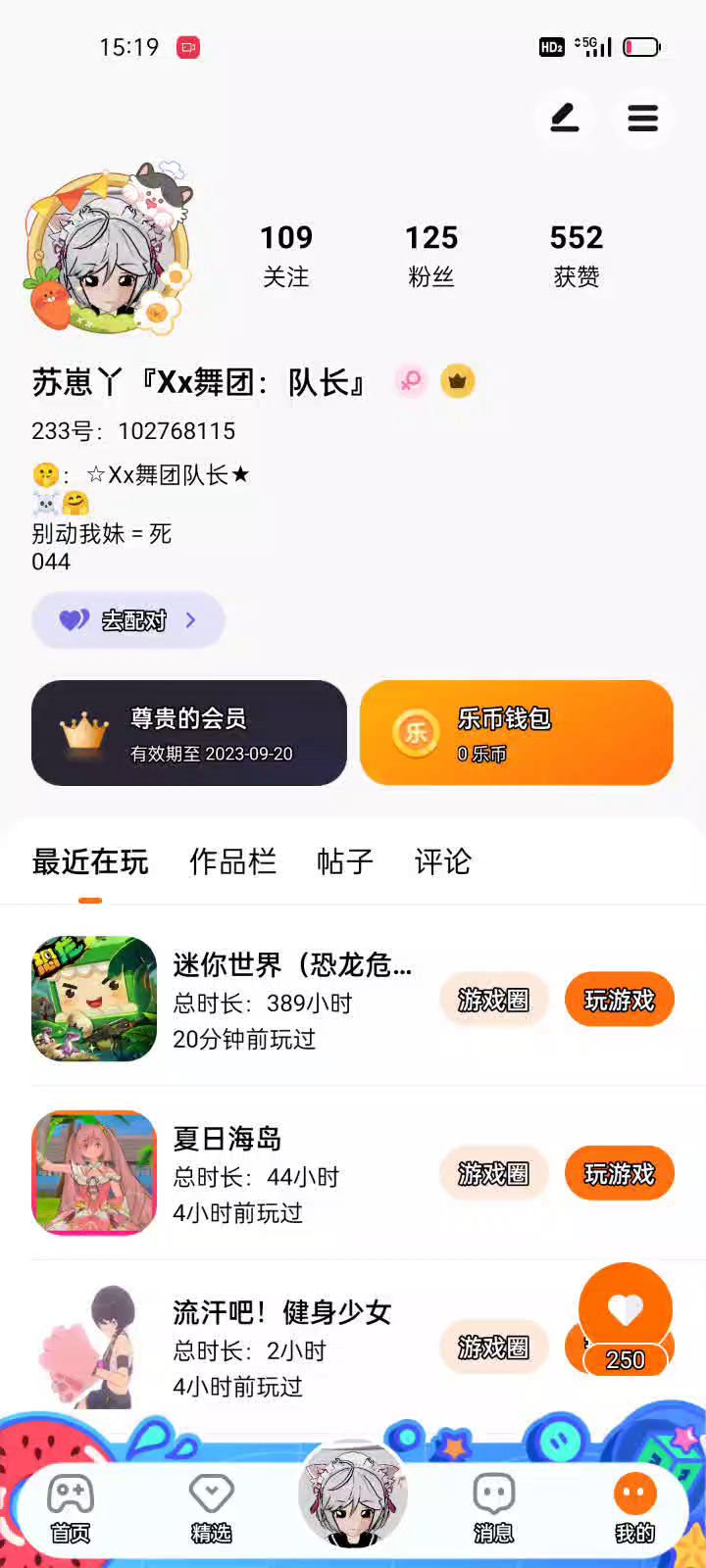This screenshot has width=706, height=1568.
Task: Tap the 去配对 button
Action: pos(128,620)
